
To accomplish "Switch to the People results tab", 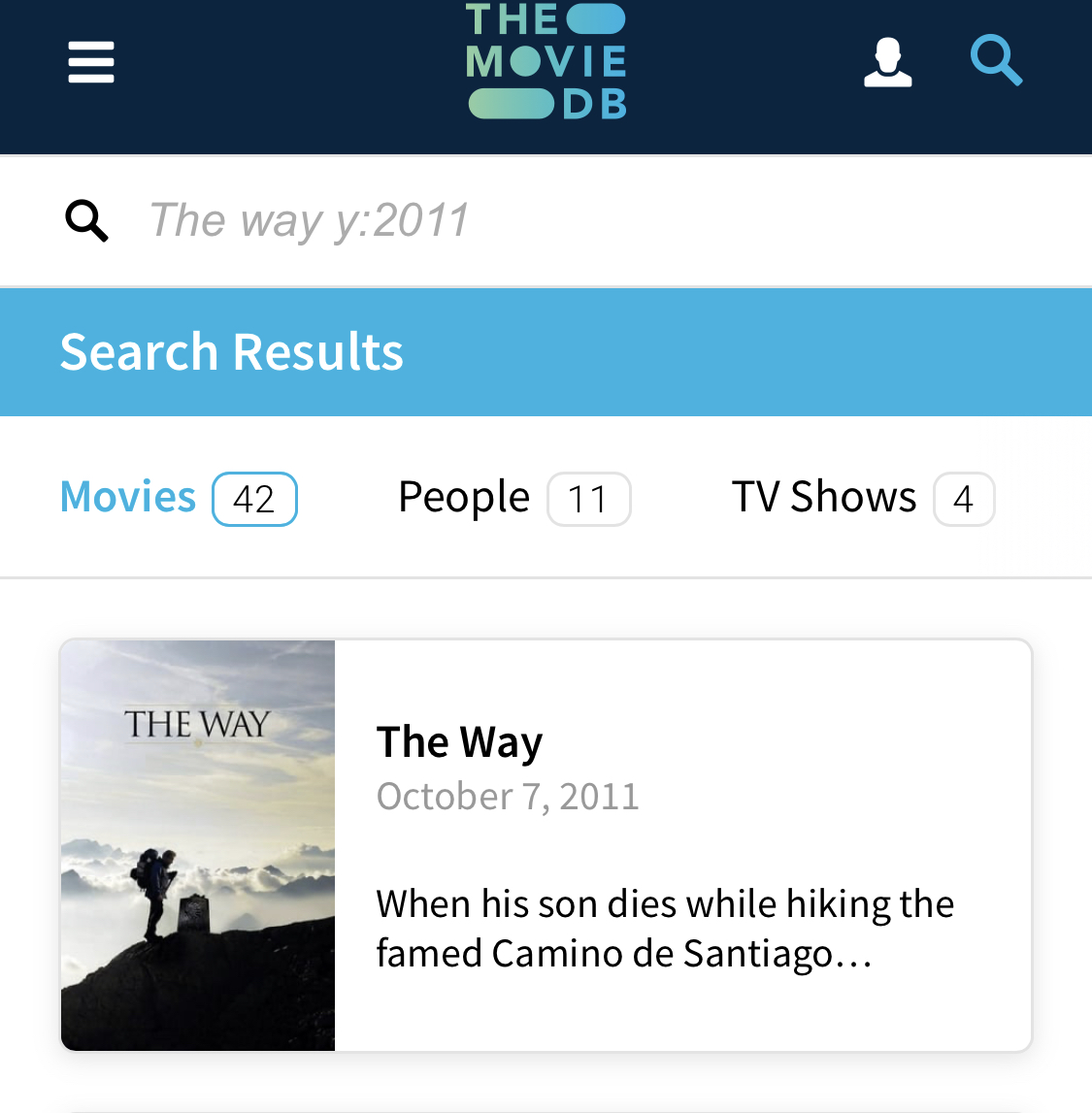I will 513,498.
